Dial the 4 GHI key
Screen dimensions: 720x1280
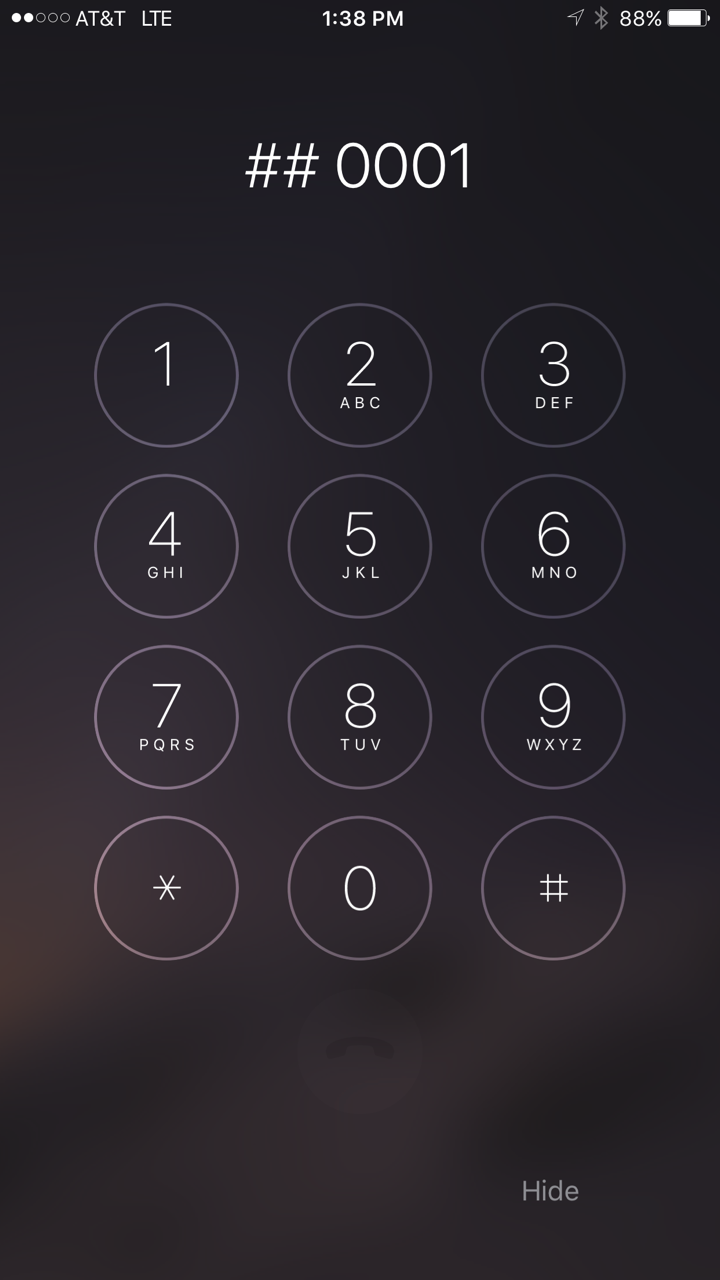(166, 546)
